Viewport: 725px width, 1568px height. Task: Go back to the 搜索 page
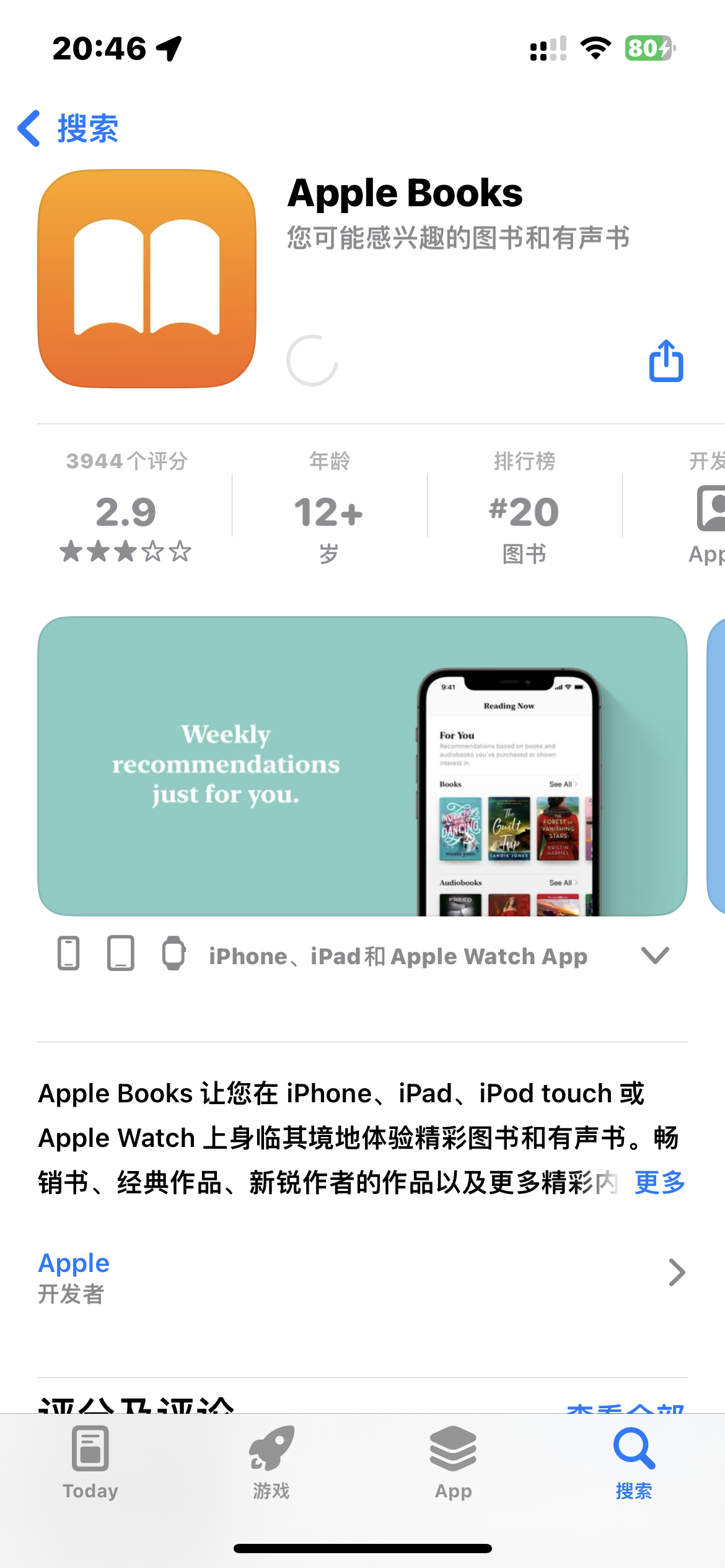68,129
